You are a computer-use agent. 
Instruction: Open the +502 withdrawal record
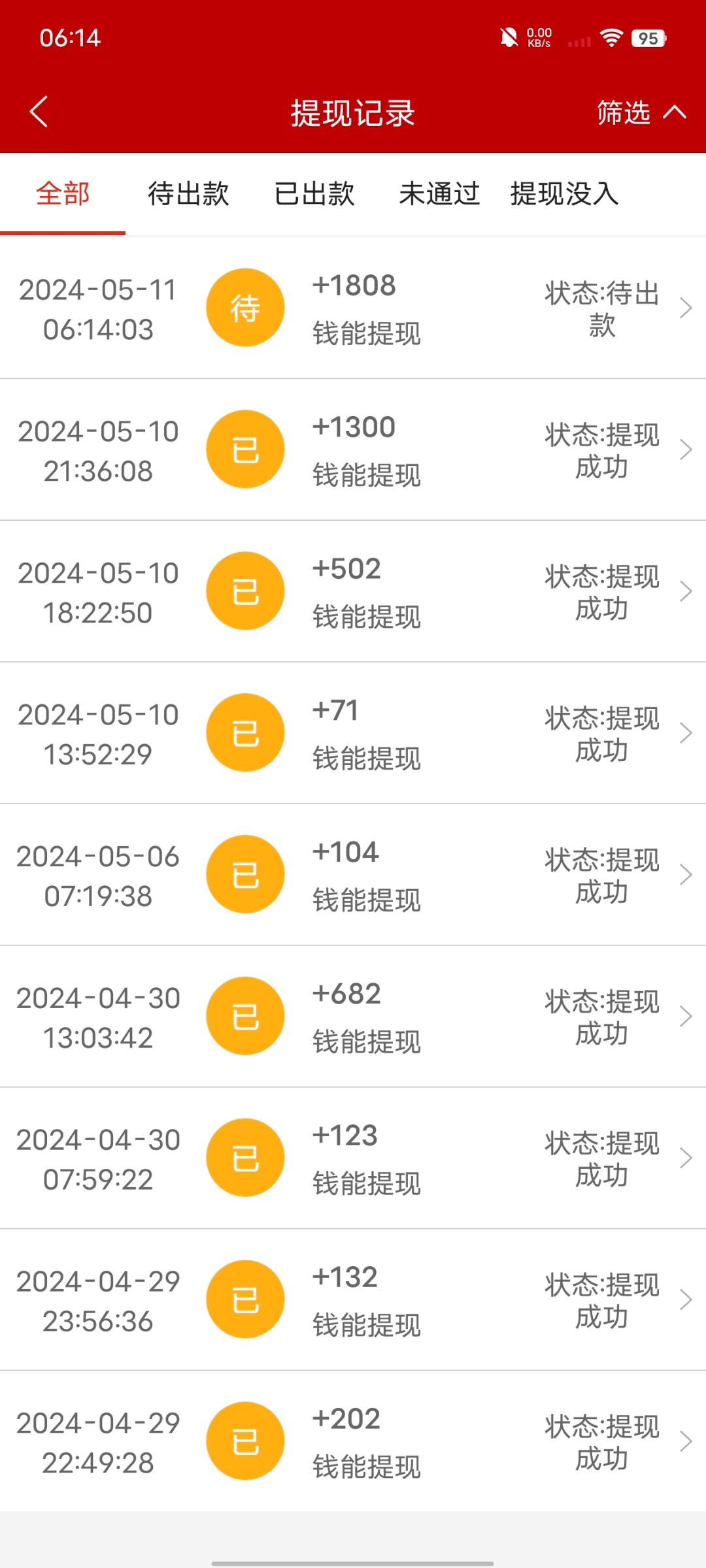pos(353,591)
